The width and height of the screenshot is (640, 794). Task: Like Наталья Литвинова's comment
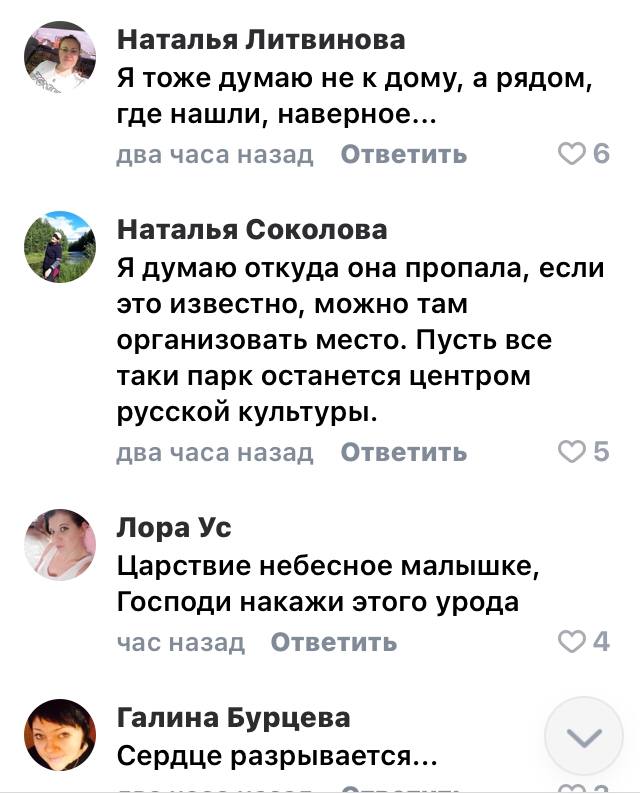[x=571, y=155]
